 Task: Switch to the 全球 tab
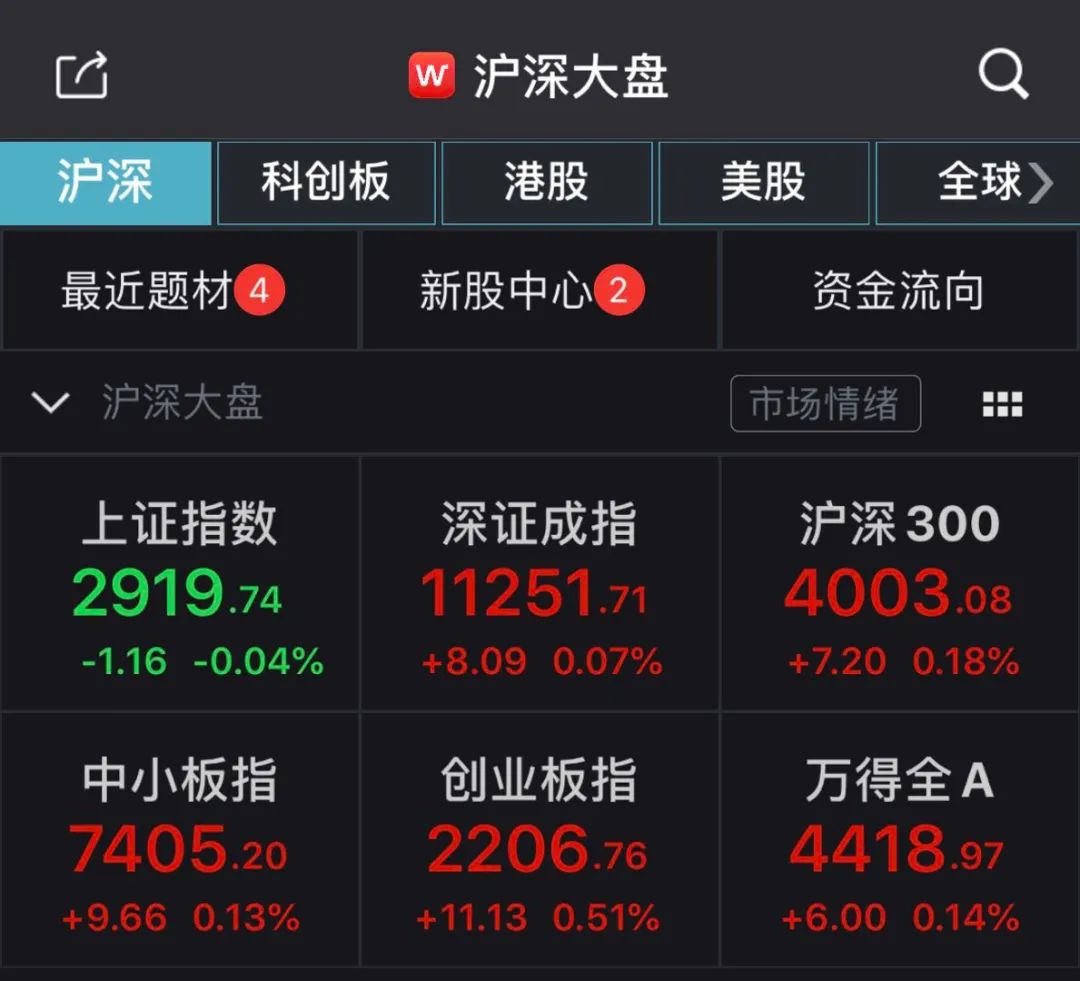[980, 183]
